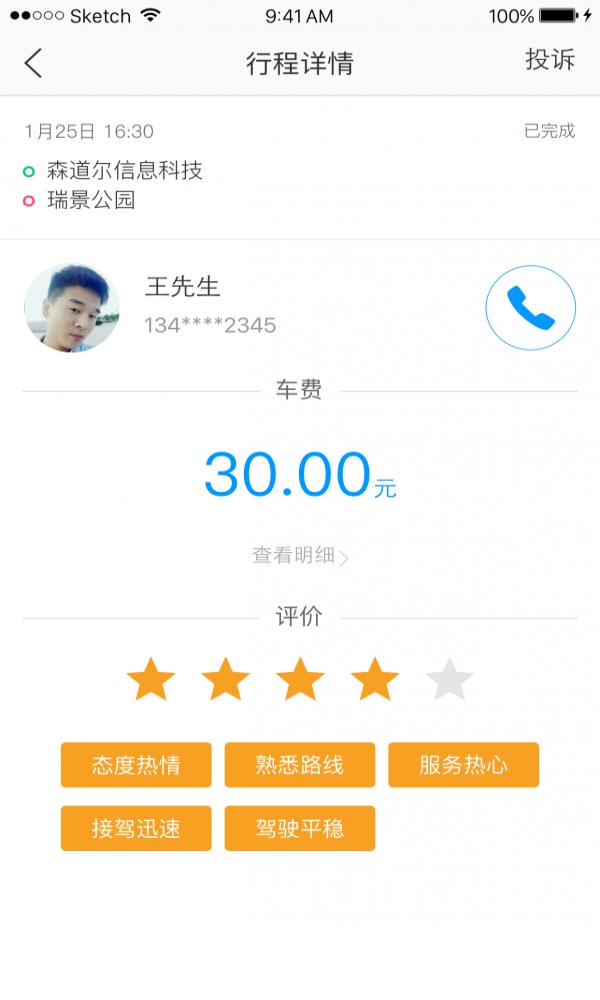Tap the 服务热心 tag

pos(463,765)
